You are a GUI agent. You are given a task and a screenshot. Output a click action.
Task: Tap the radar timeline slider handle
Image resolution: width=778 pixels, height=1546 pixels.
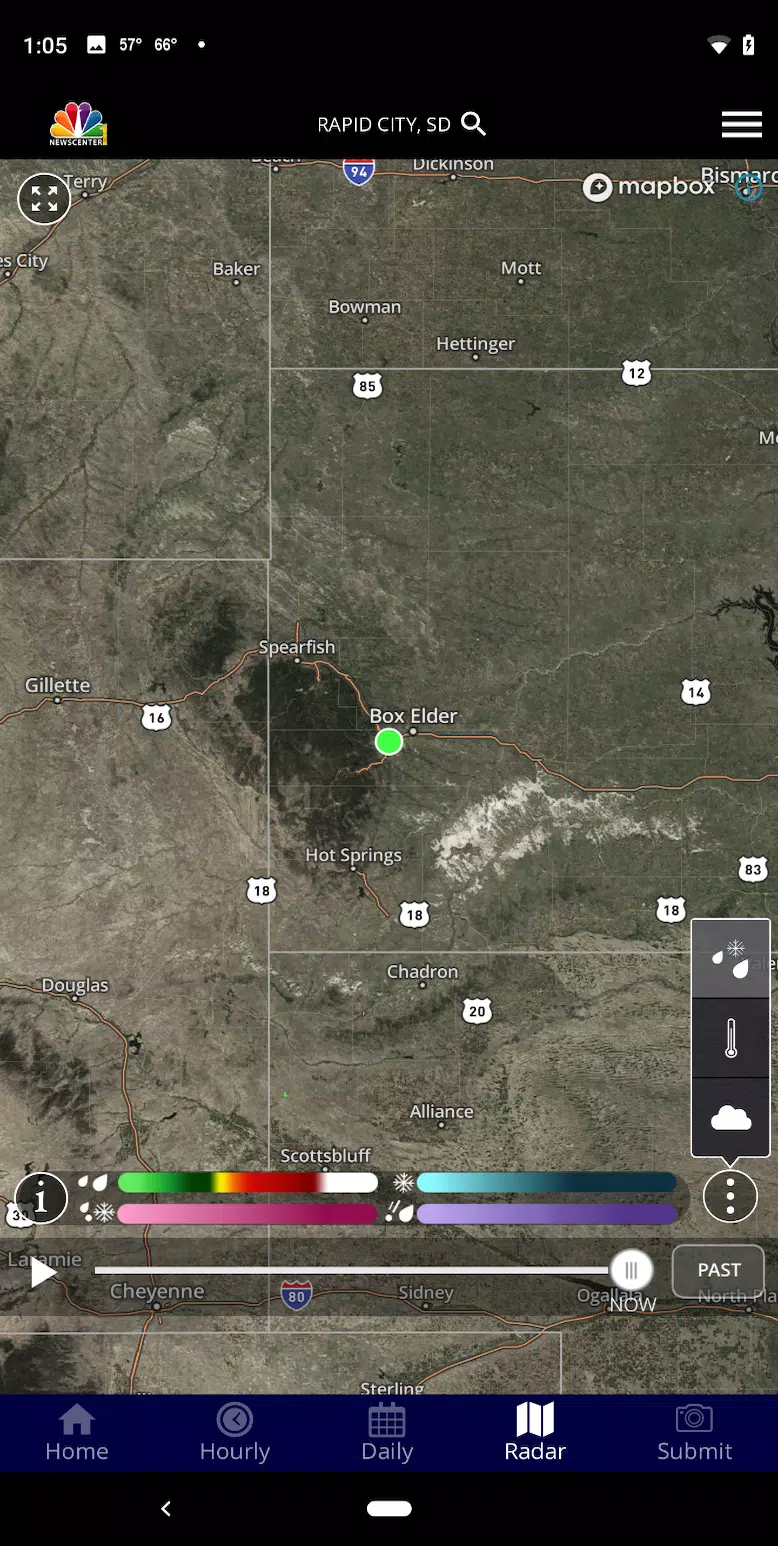point(631,1271)
